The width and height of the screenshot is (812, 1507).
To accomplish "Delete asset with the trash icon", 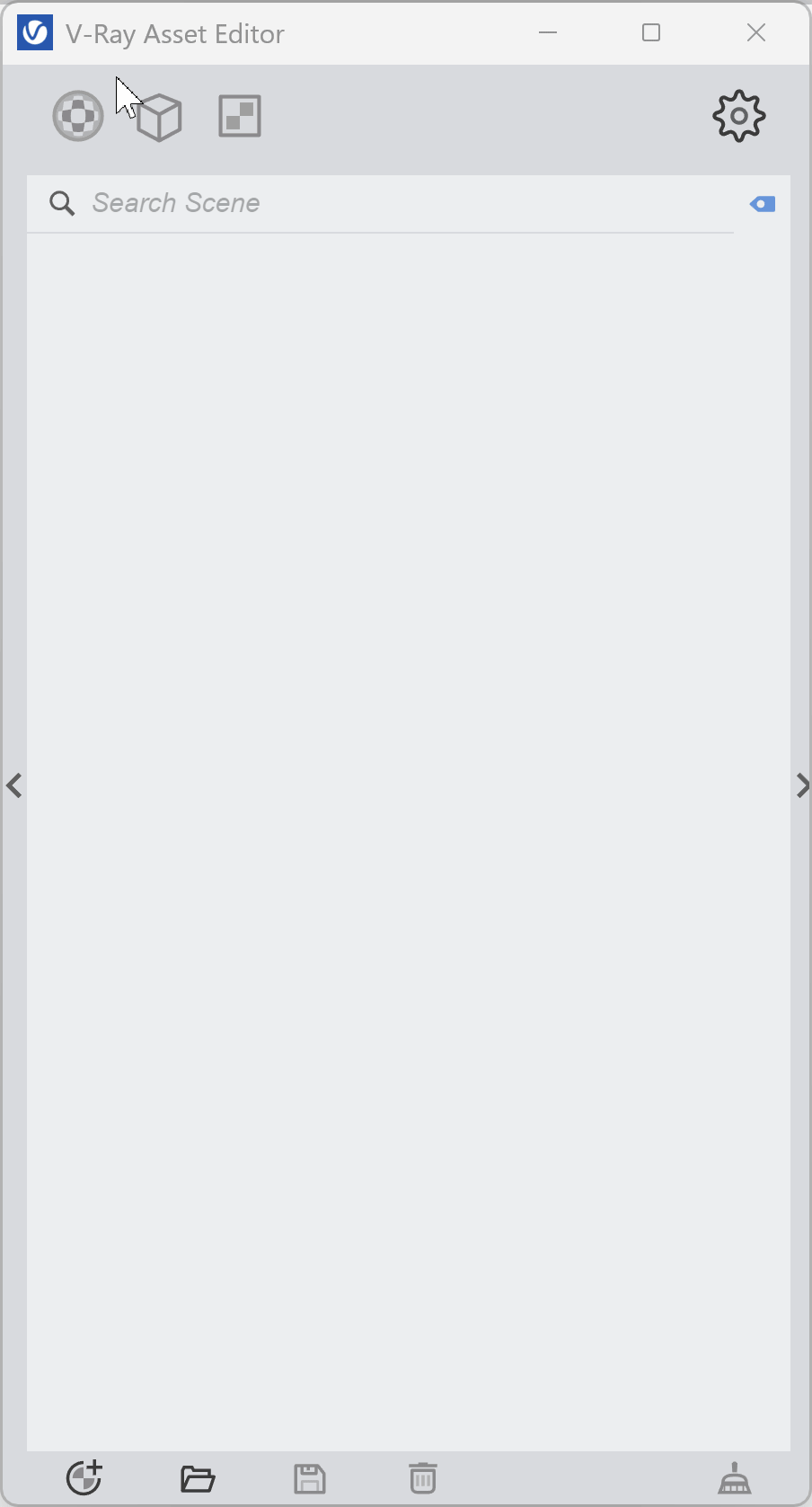I will click(x=423, y=1478).
